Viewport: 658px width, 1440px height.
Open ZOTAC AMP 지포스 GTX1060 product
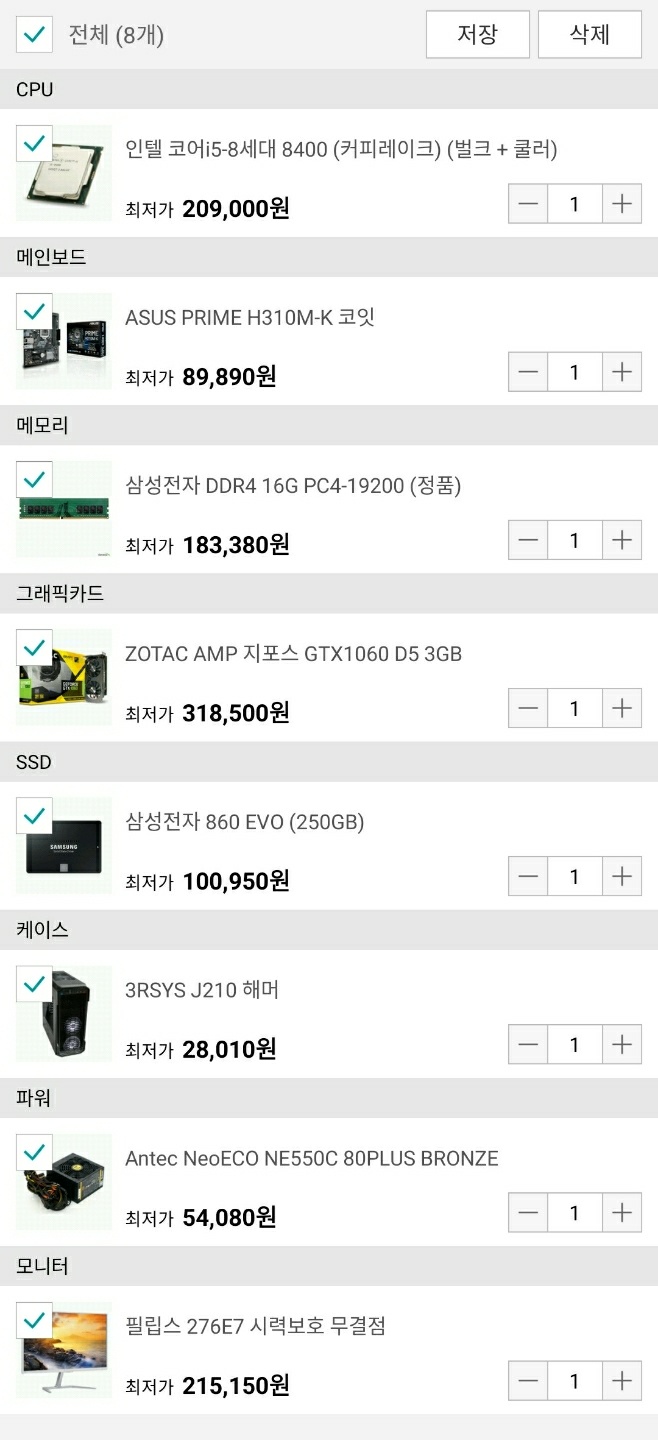click(293, 654)
